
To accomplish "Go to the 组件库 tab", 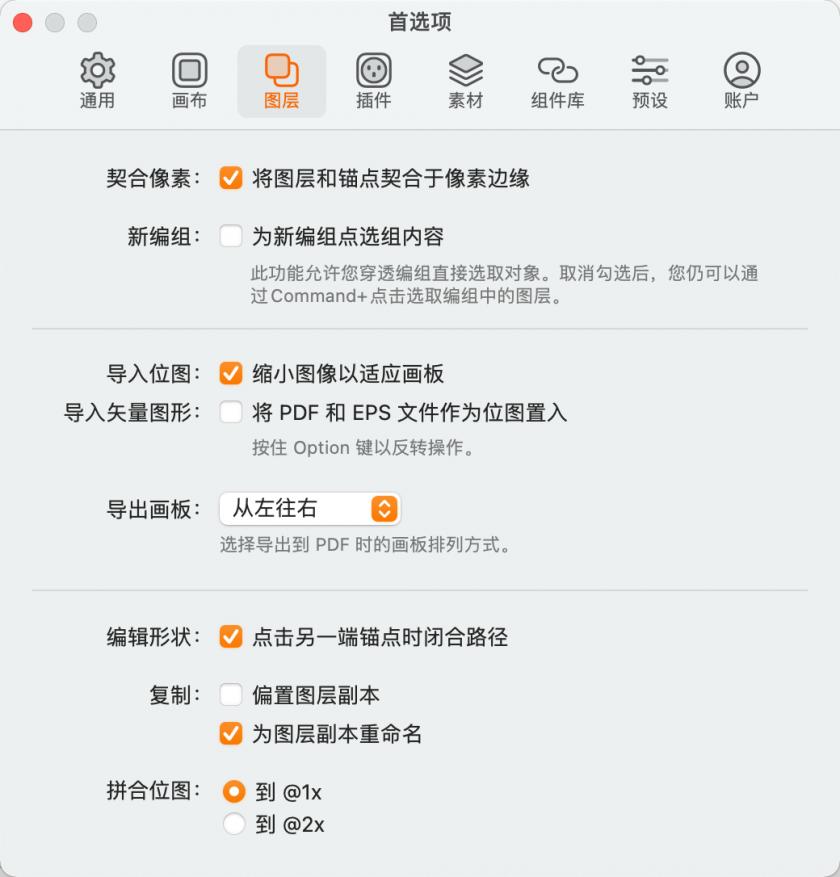I will pyautogui.click(x=557, y=80).
